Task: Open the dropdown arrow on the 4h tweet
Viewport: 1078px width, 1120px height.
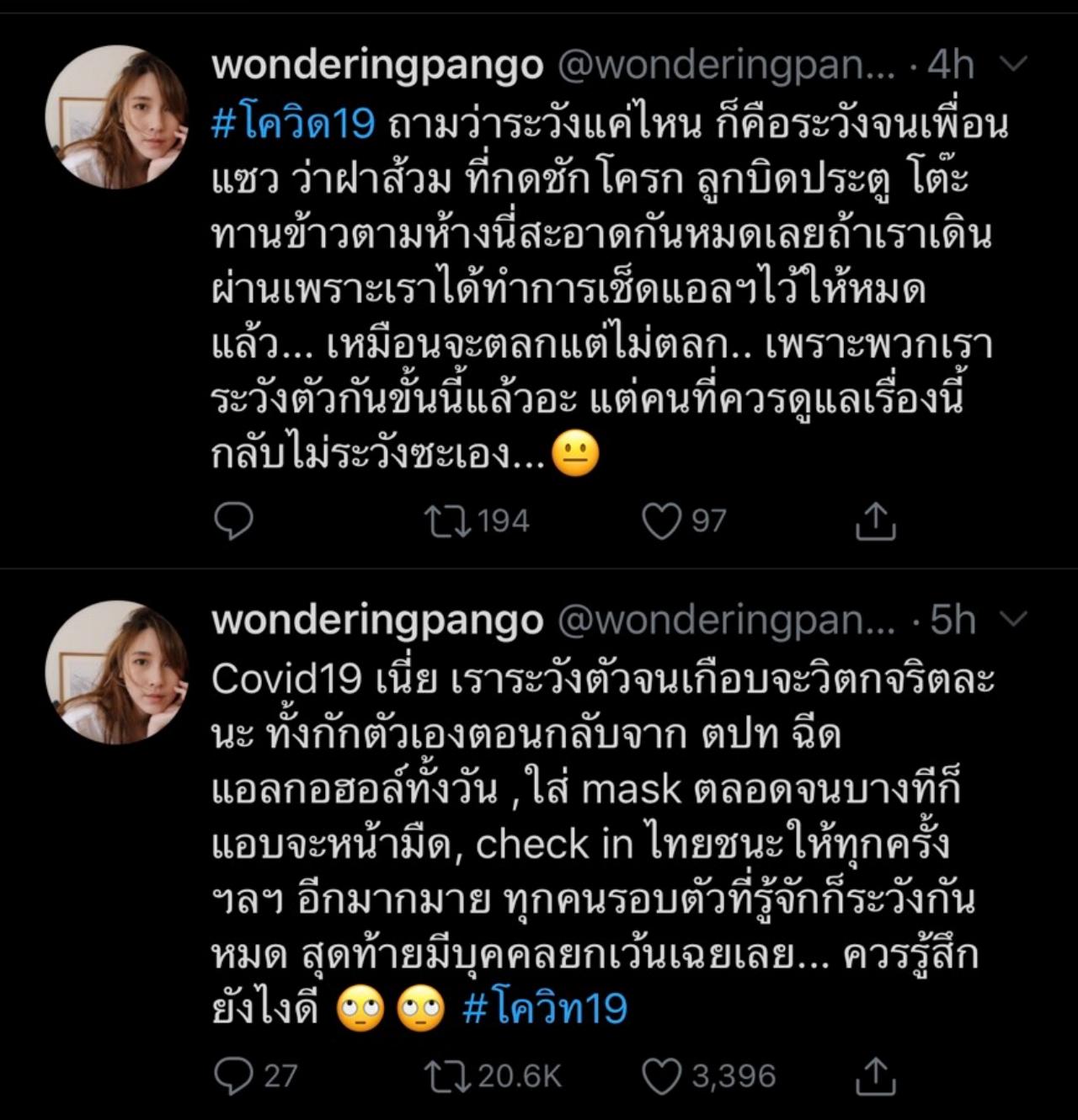Action: pyautogui.click(x=1017, y=64)
